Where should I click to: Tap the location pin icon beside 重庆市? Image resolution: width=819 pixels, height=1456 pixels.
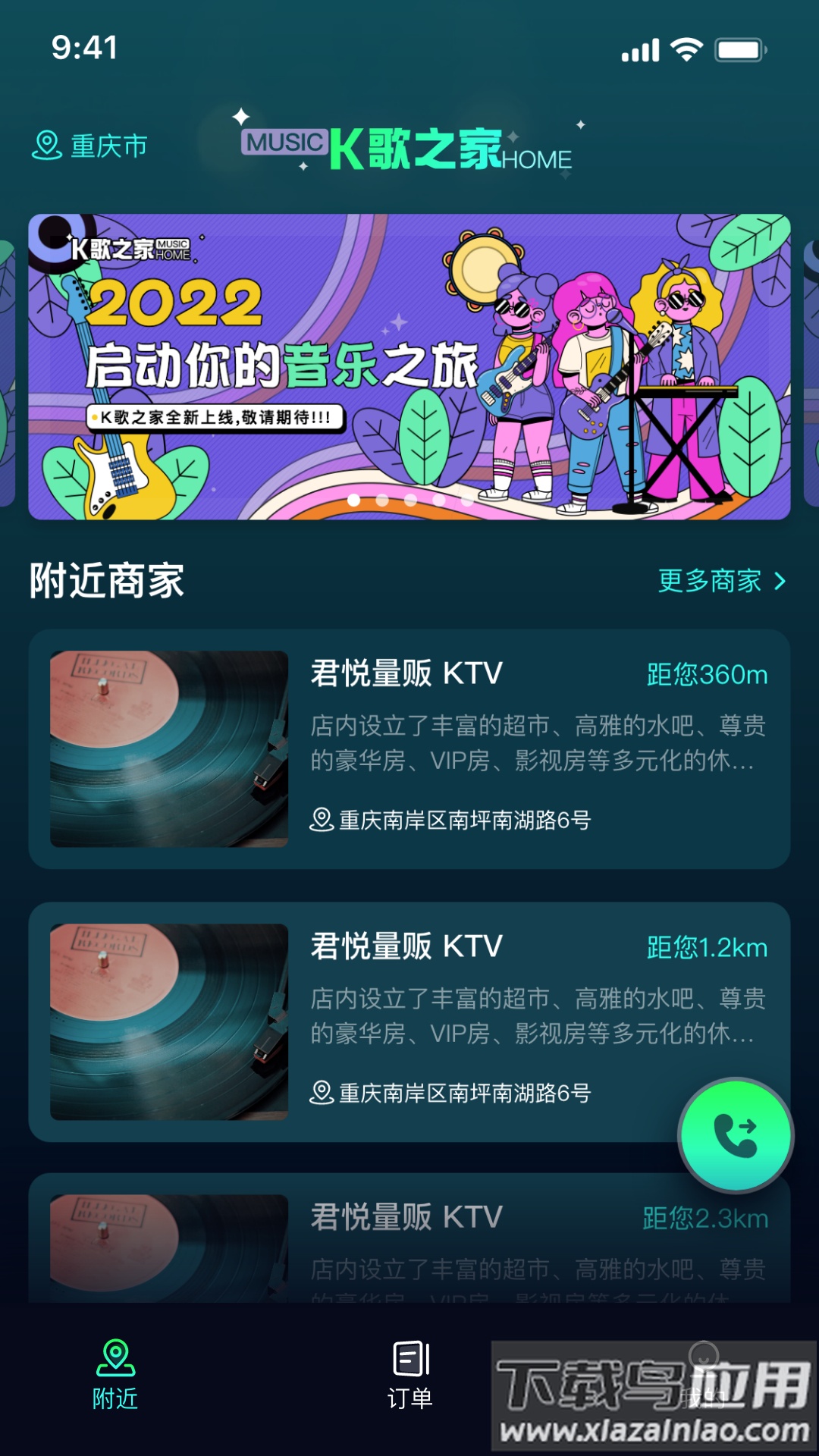[45, 146]
